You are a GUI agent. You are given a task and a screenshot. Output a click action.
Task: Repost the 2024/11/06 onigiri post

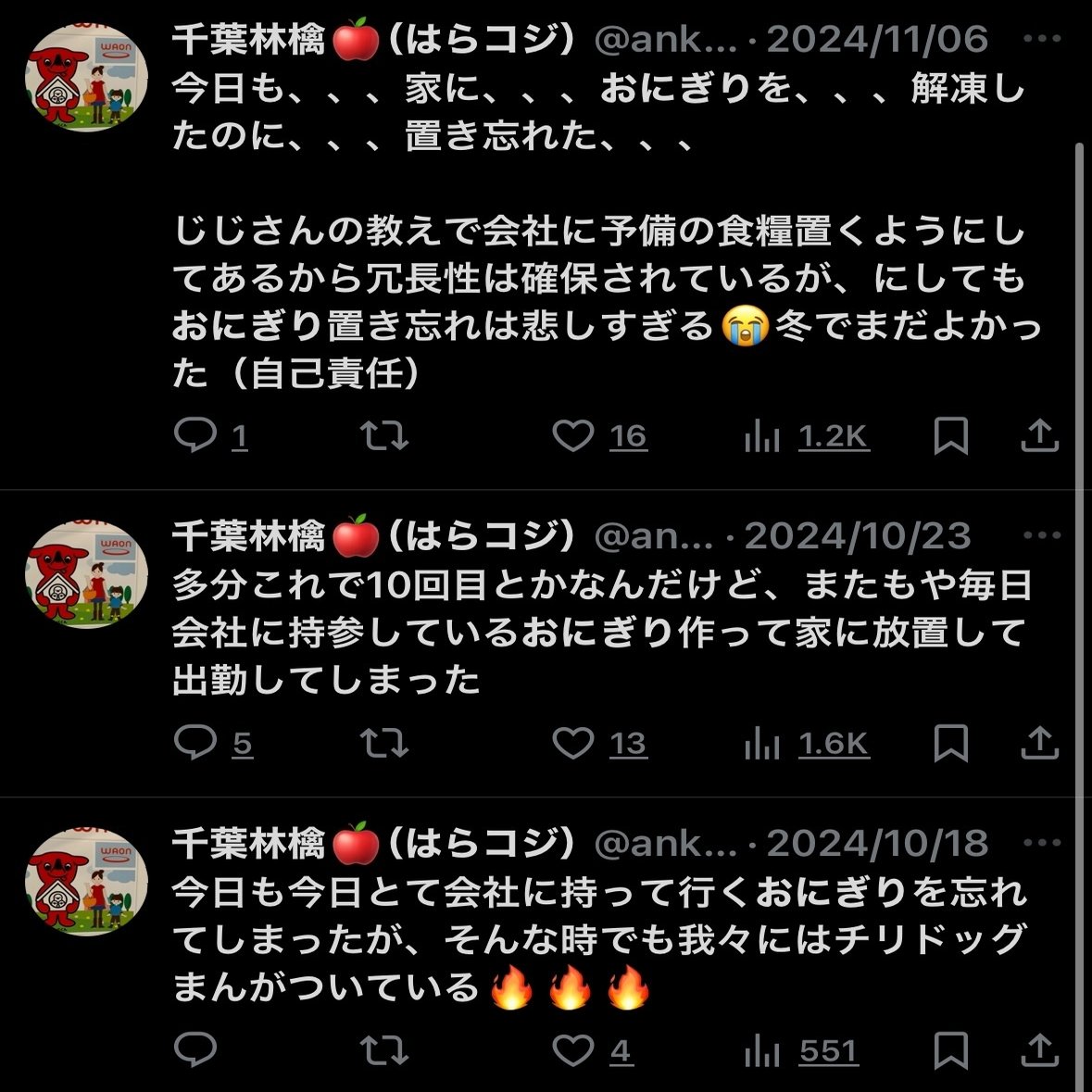pos(384,435)
